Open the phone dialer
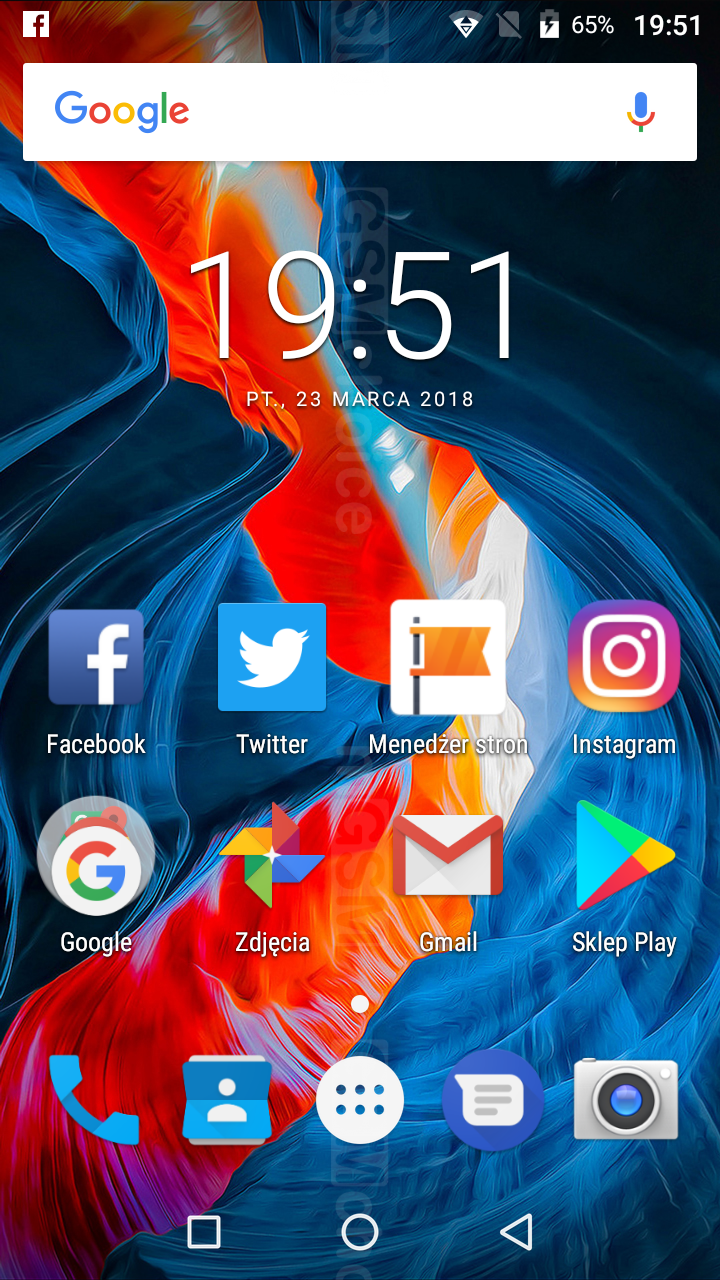This screenshot has height=1280, width=720. tap(94, 1099)
